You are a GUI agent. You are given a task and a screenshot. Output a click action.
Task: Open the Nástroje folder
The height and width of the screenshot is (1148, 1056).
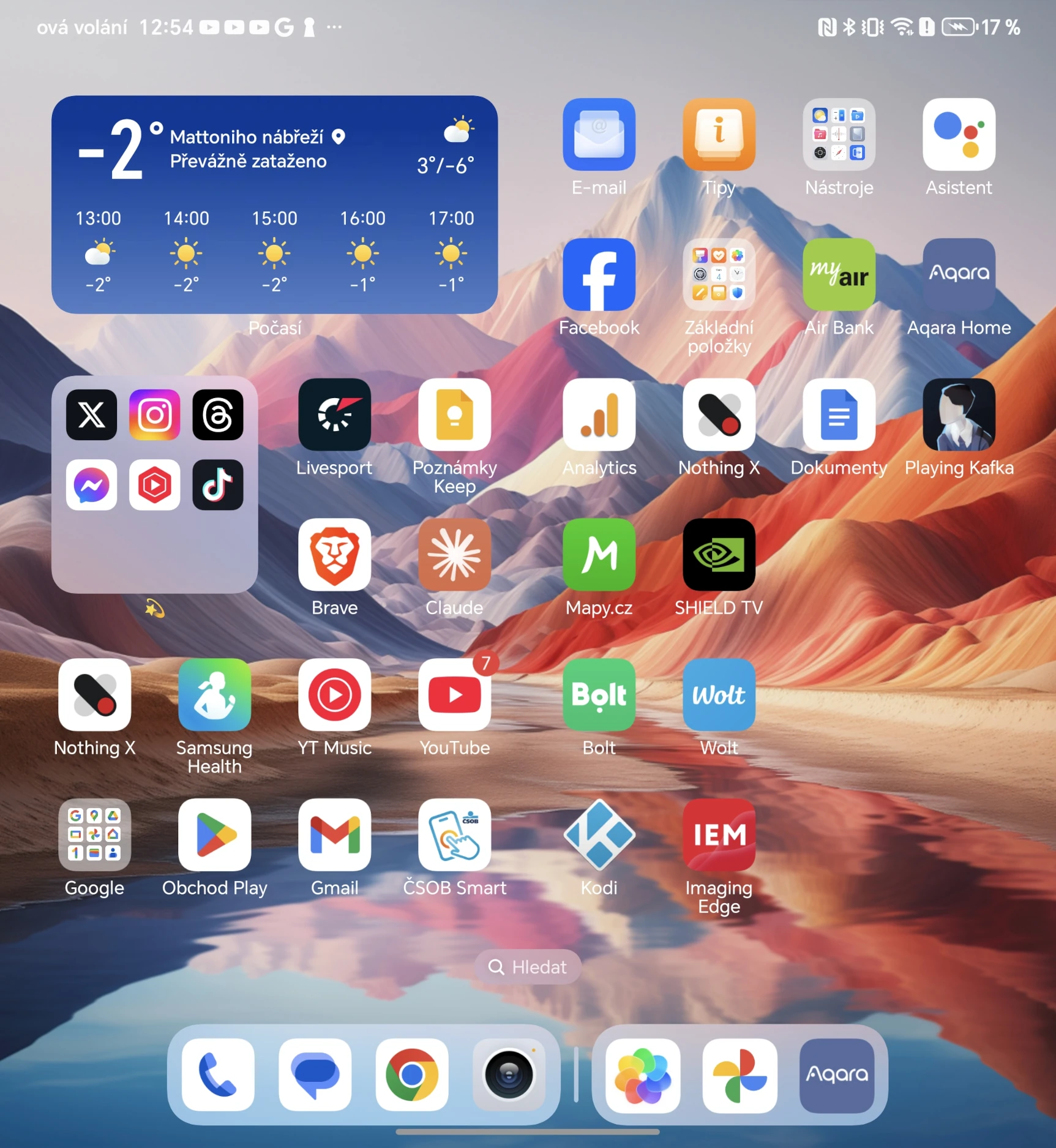[x=839, y=135]
